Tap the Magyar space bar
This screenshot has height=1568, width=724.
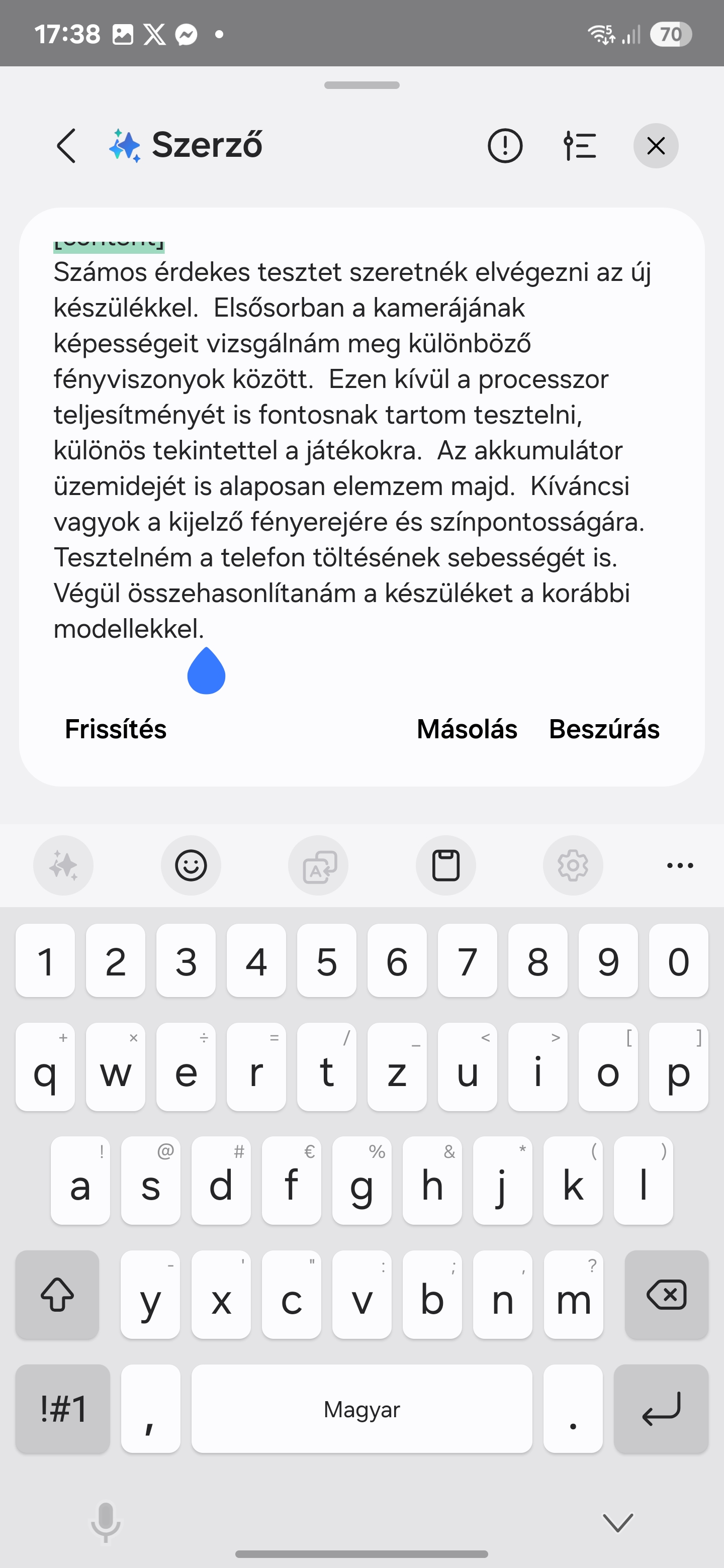pos(361,1409)
